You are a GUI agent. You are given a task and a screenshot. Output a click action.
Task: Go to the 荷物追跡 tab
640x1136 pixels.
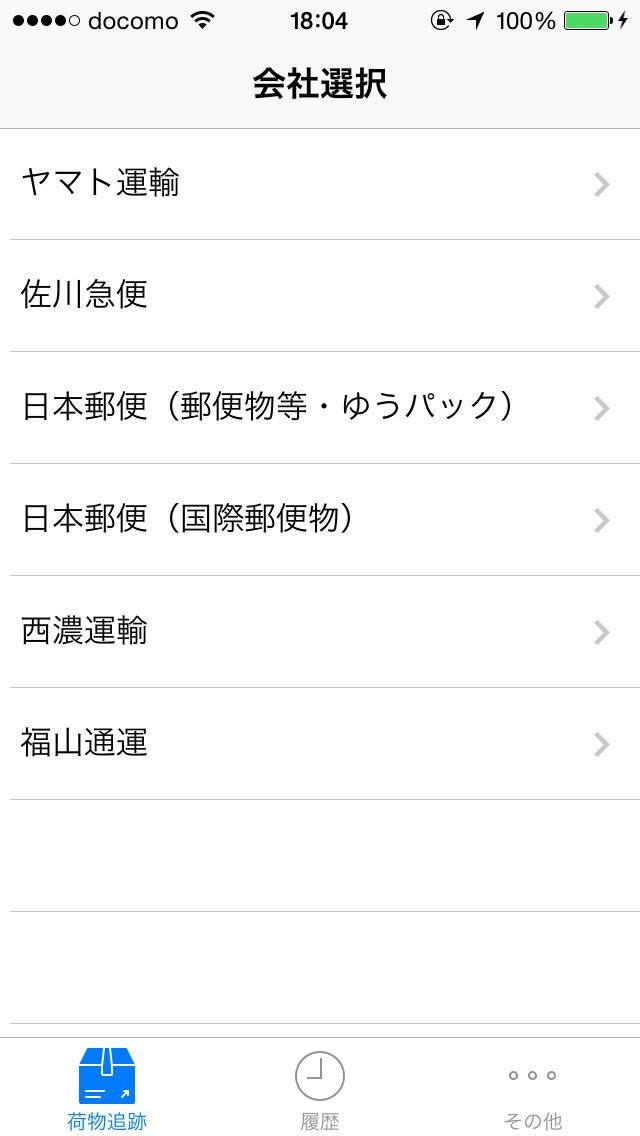point(107,1088)
